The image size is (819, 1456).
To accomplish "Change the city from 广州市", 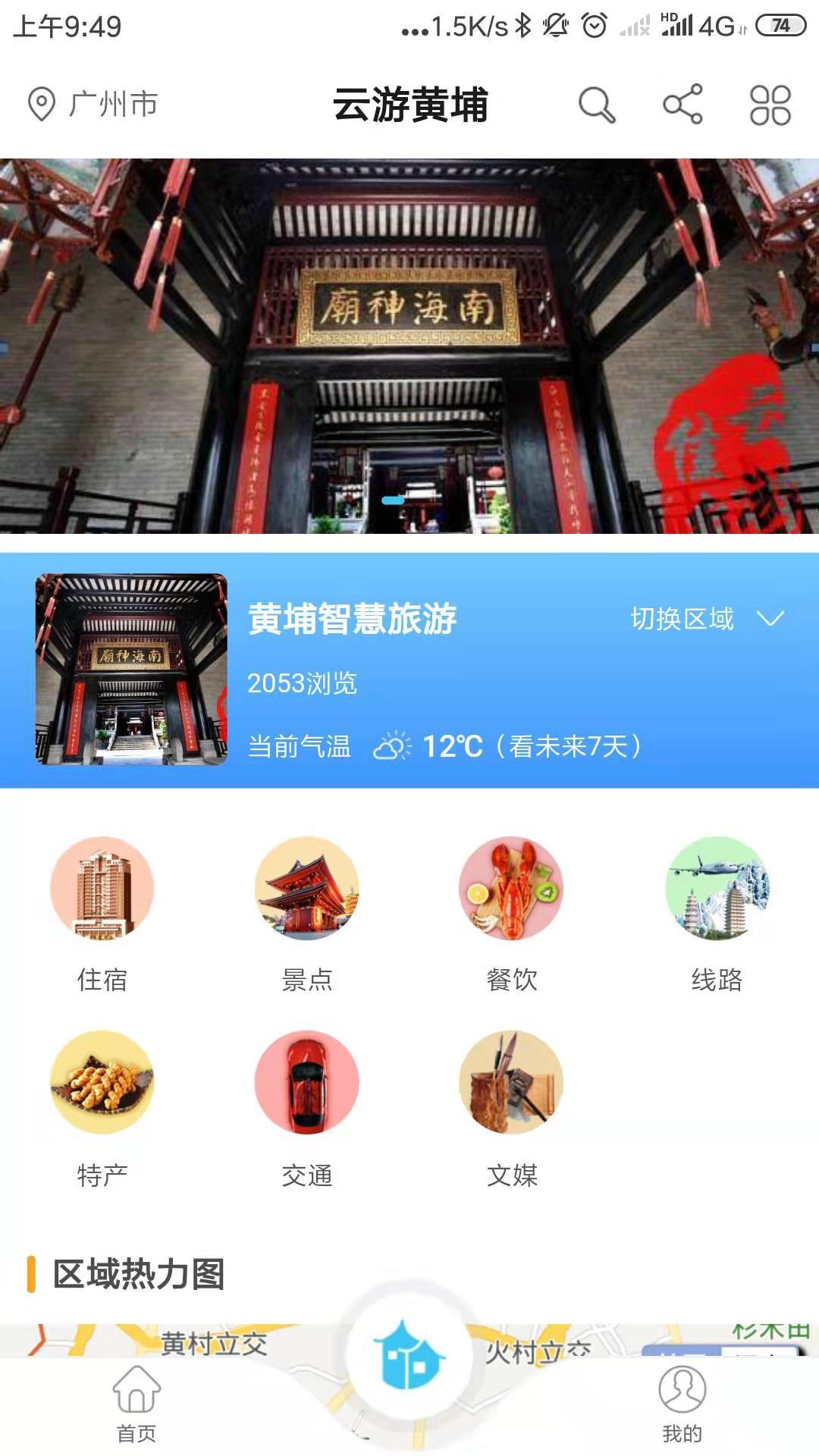I will pyautogui.click(x=93, y=105).
